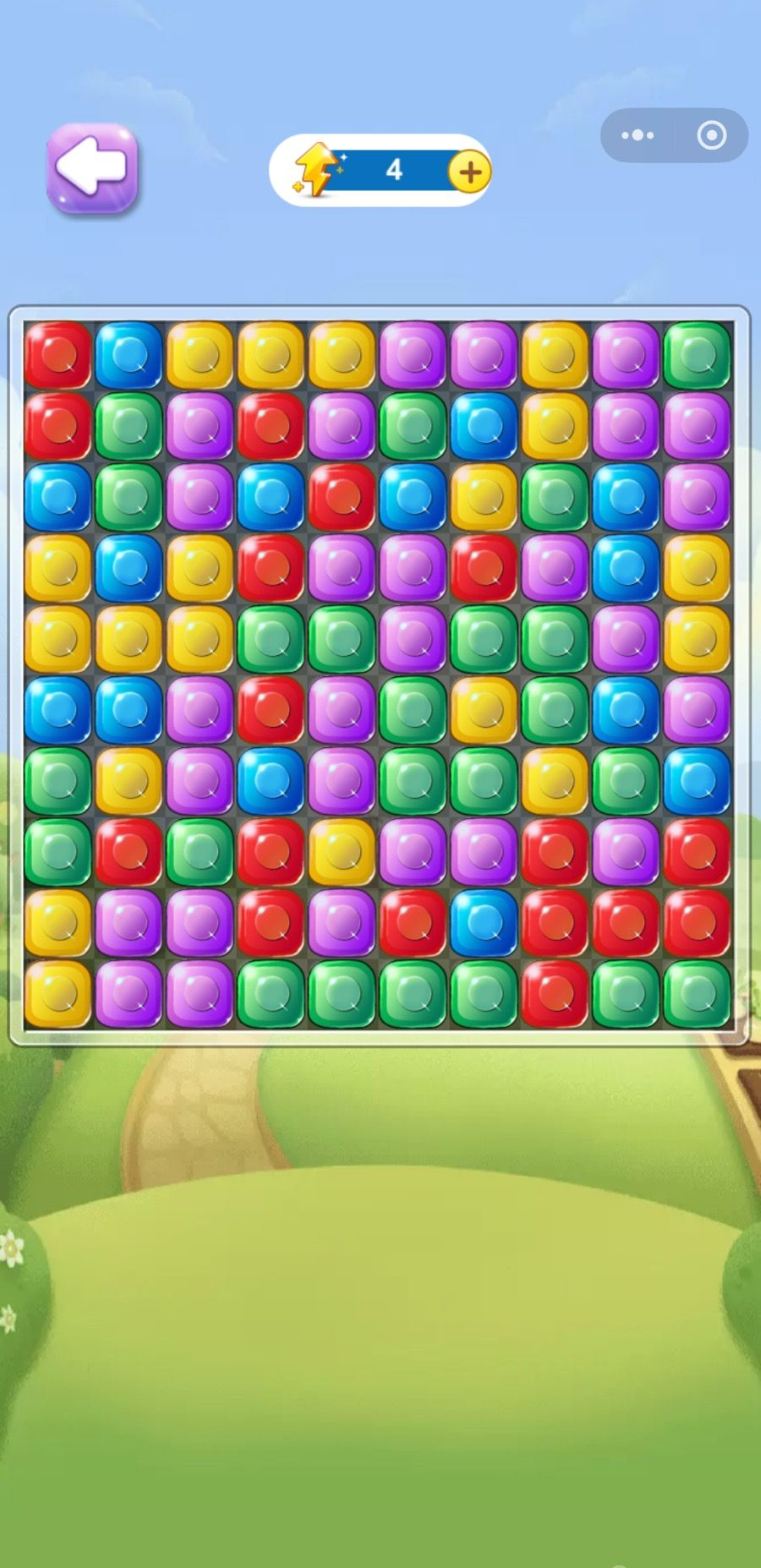Add more energy with the plus button
Image resolution: width=761 pixels, height=1568 pixels.
pos(469,172)
